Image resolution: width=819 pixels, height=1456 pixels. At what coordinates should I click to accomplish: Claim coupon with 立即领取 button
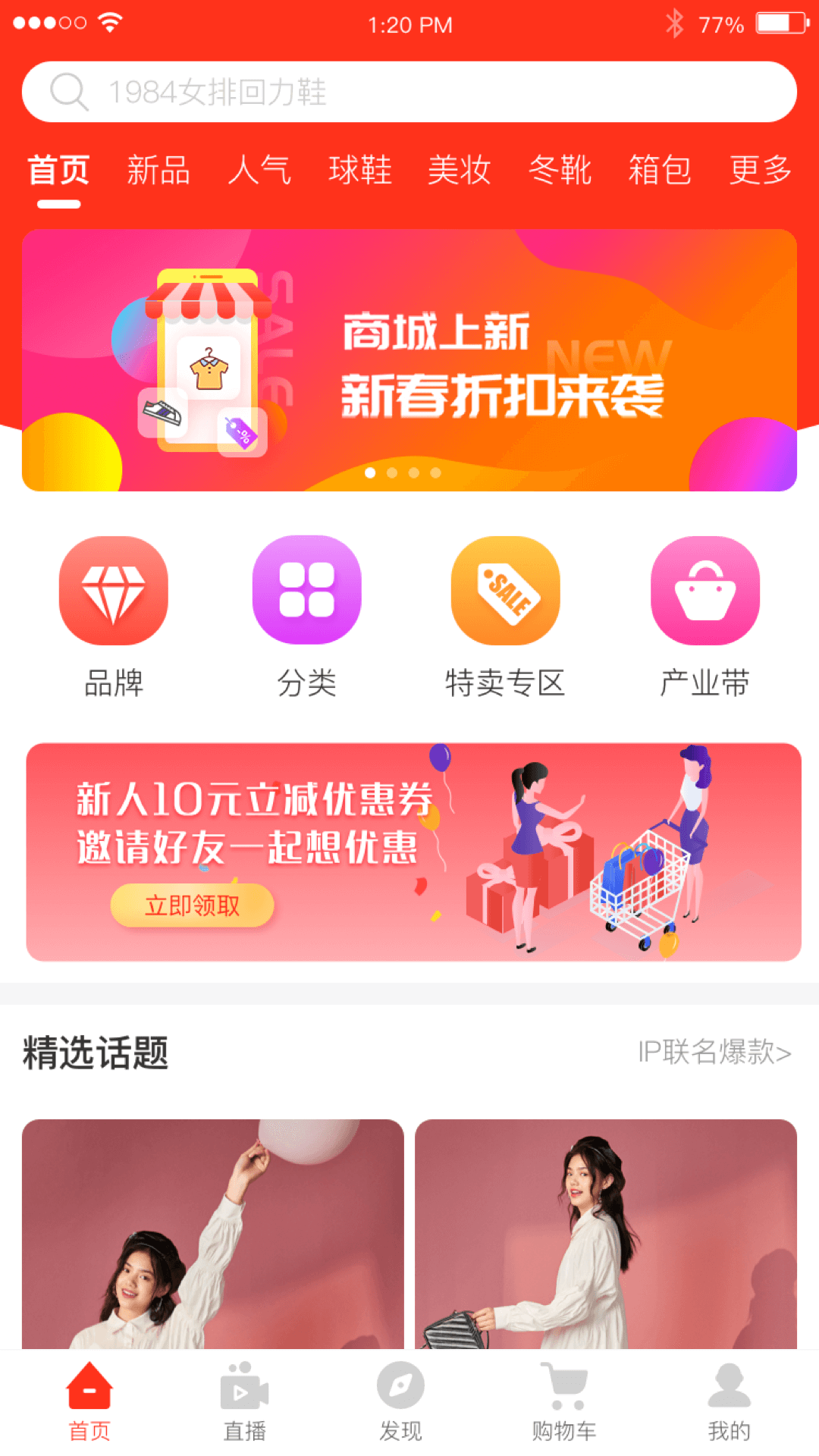coord(192,905)
